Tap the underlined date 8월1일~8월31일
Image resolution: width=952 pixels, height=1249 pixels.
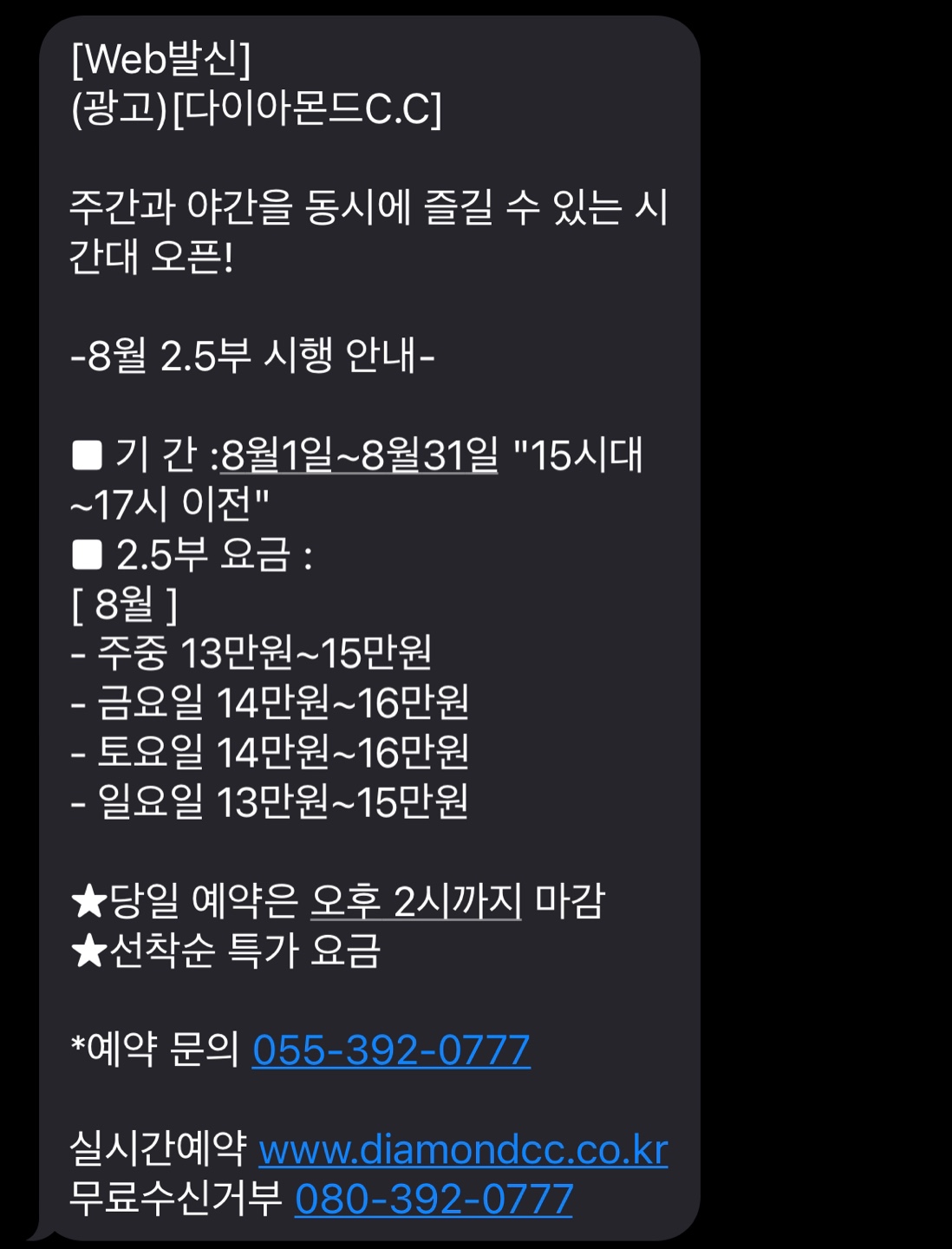point(359,454)
